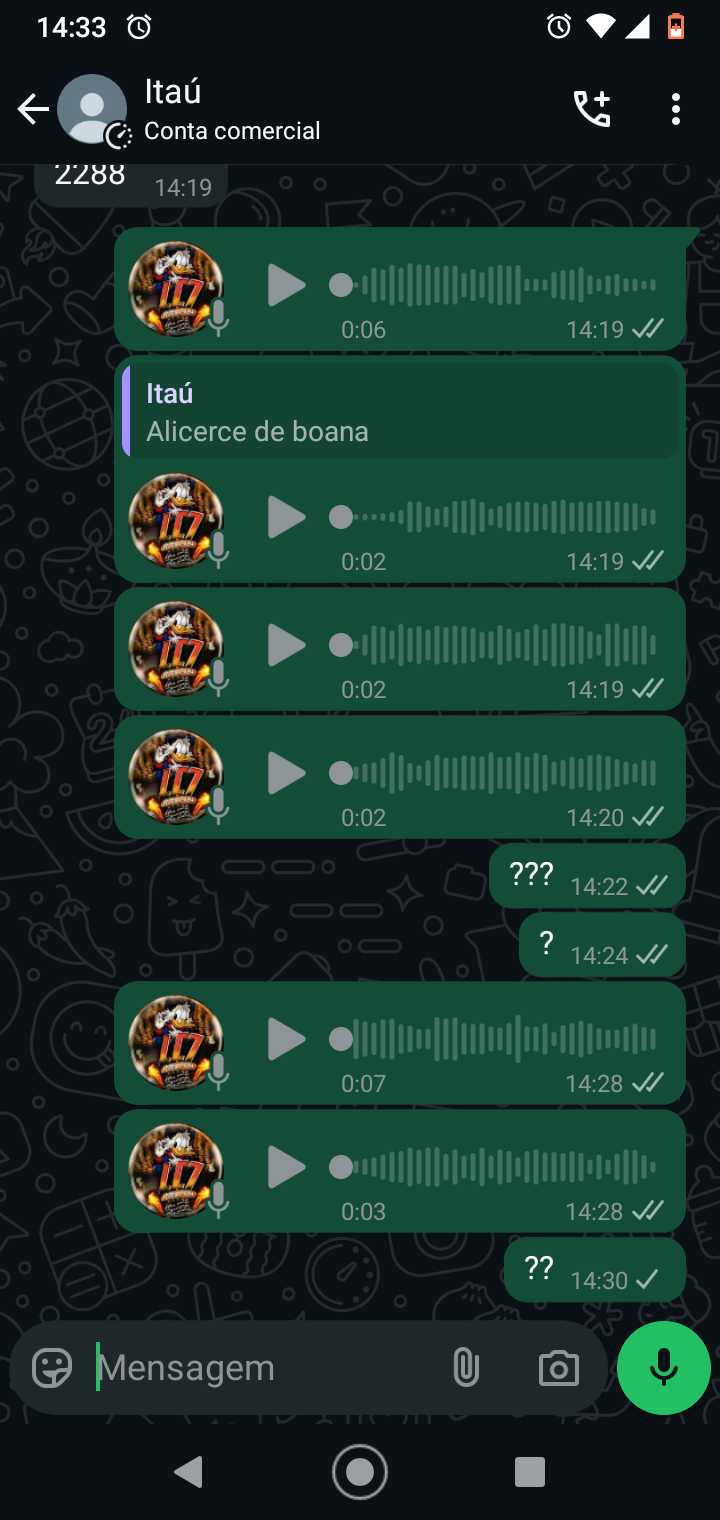Open the three-dot overflow menu

click(676, 108)
